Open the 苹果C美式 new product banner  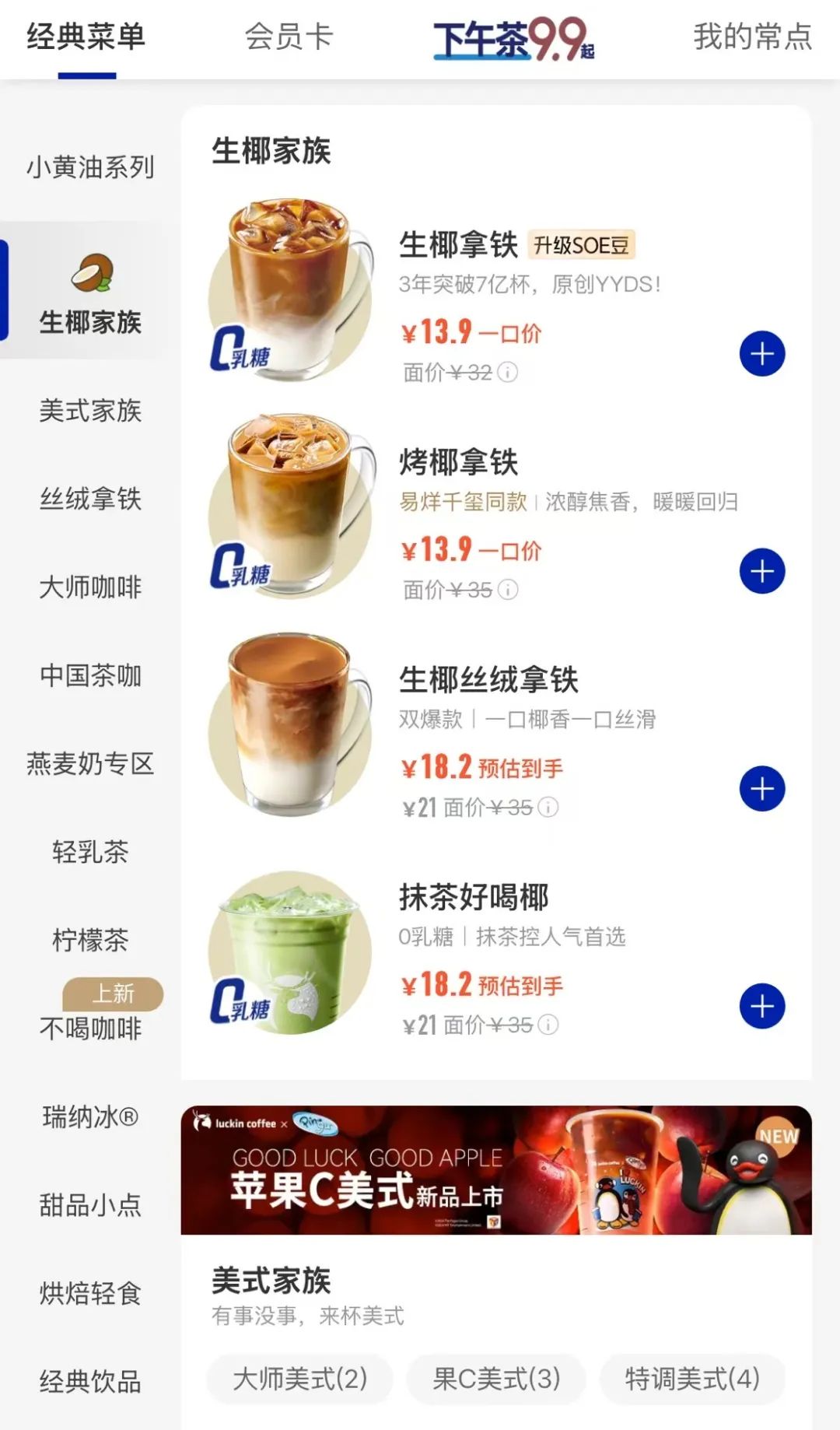click(496, 1169)
